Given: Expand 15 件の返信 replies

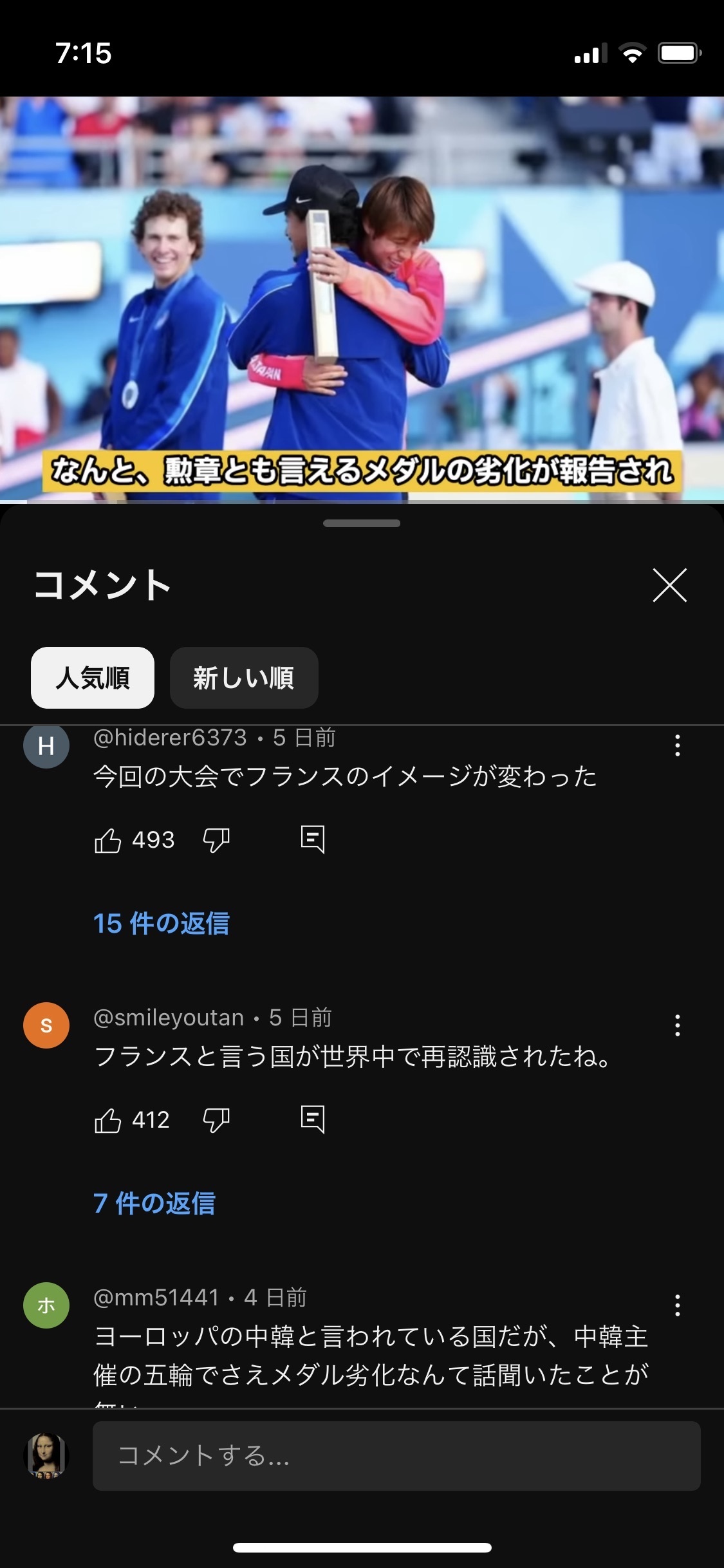Looking at the screenshot, I should coord(161,923).
